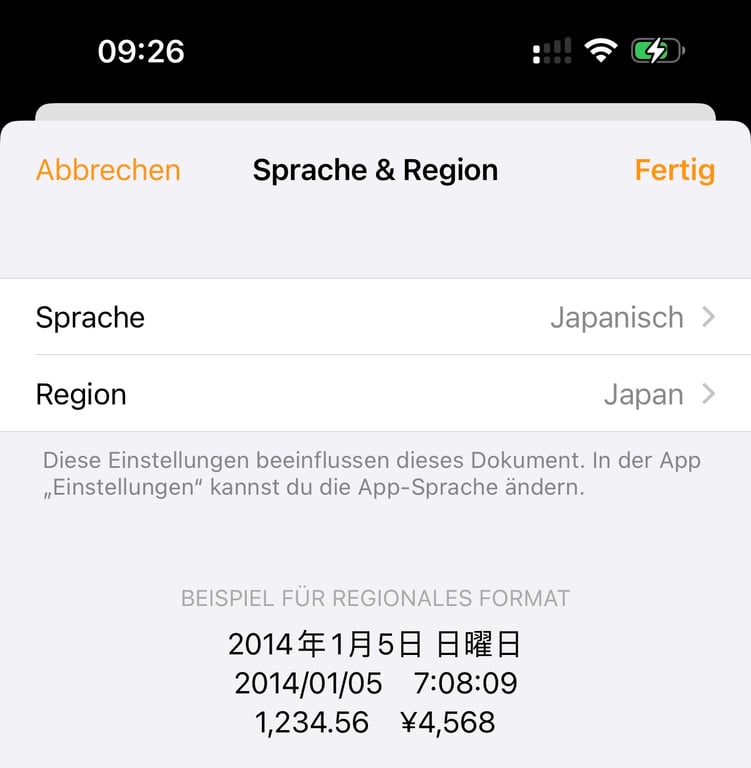Image resolution: width=751 pixels, height=768 pixels.
Task: Confirm settings with Fertig
Action: (674, 170)
